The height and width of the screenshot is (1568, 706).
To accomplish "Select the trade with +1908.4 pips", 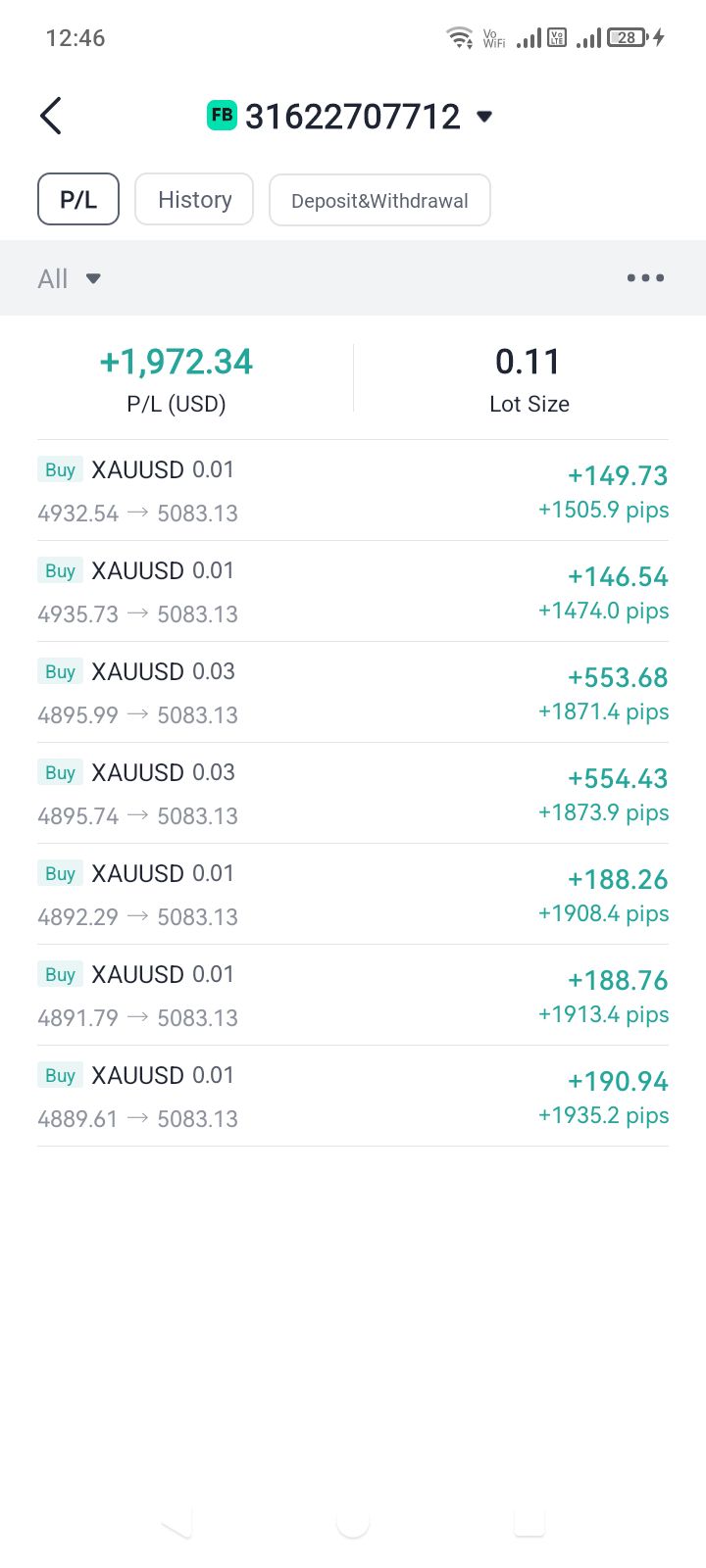I will pyautogui.click(x=353, y=895).
